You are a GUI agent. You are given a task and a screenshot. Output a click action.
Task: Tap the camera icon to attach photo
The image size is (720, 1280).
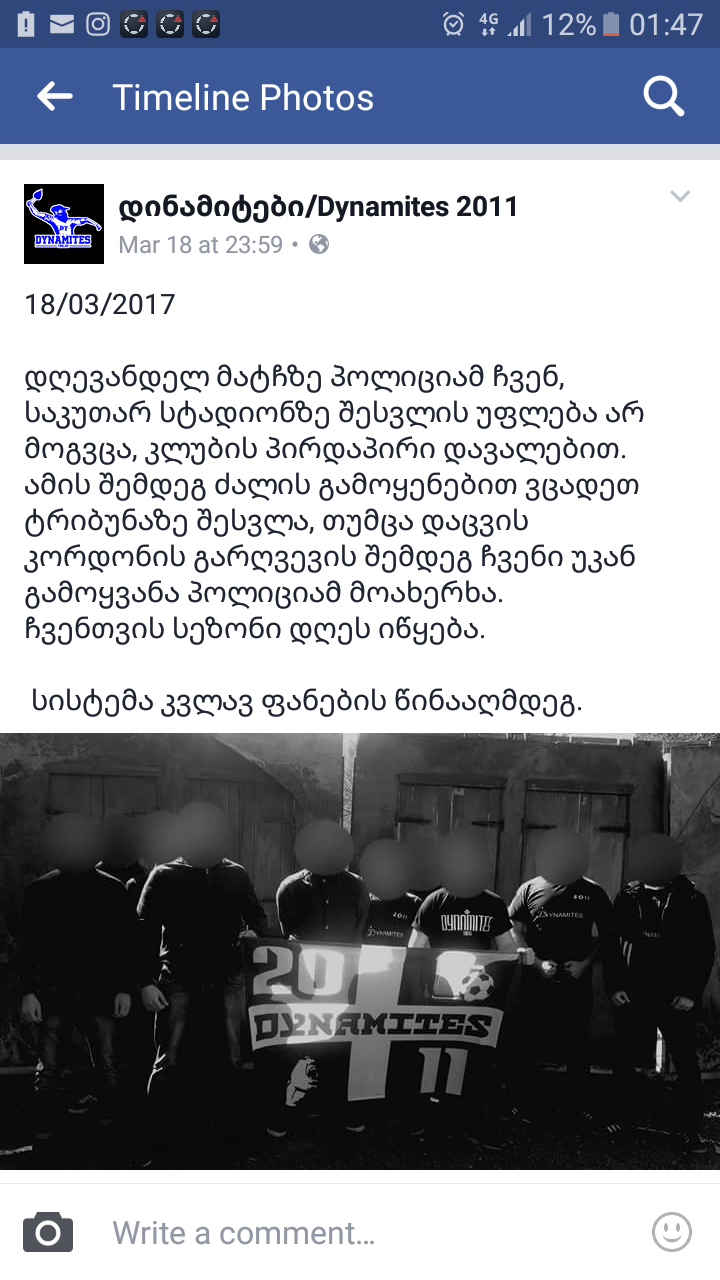pyautogui.click(x=48, y=1232)
